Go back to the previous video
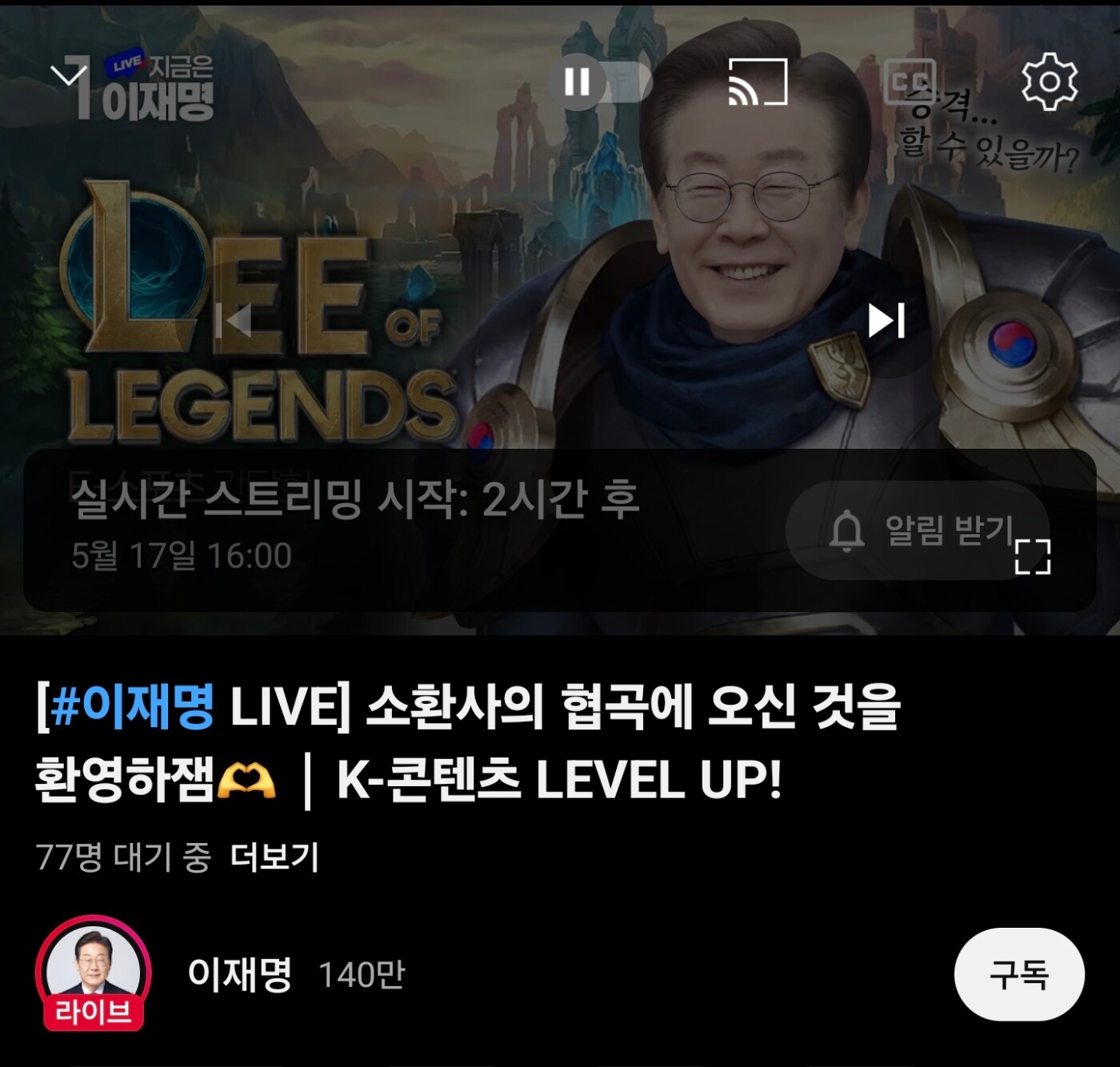 [x=238, y=321]
